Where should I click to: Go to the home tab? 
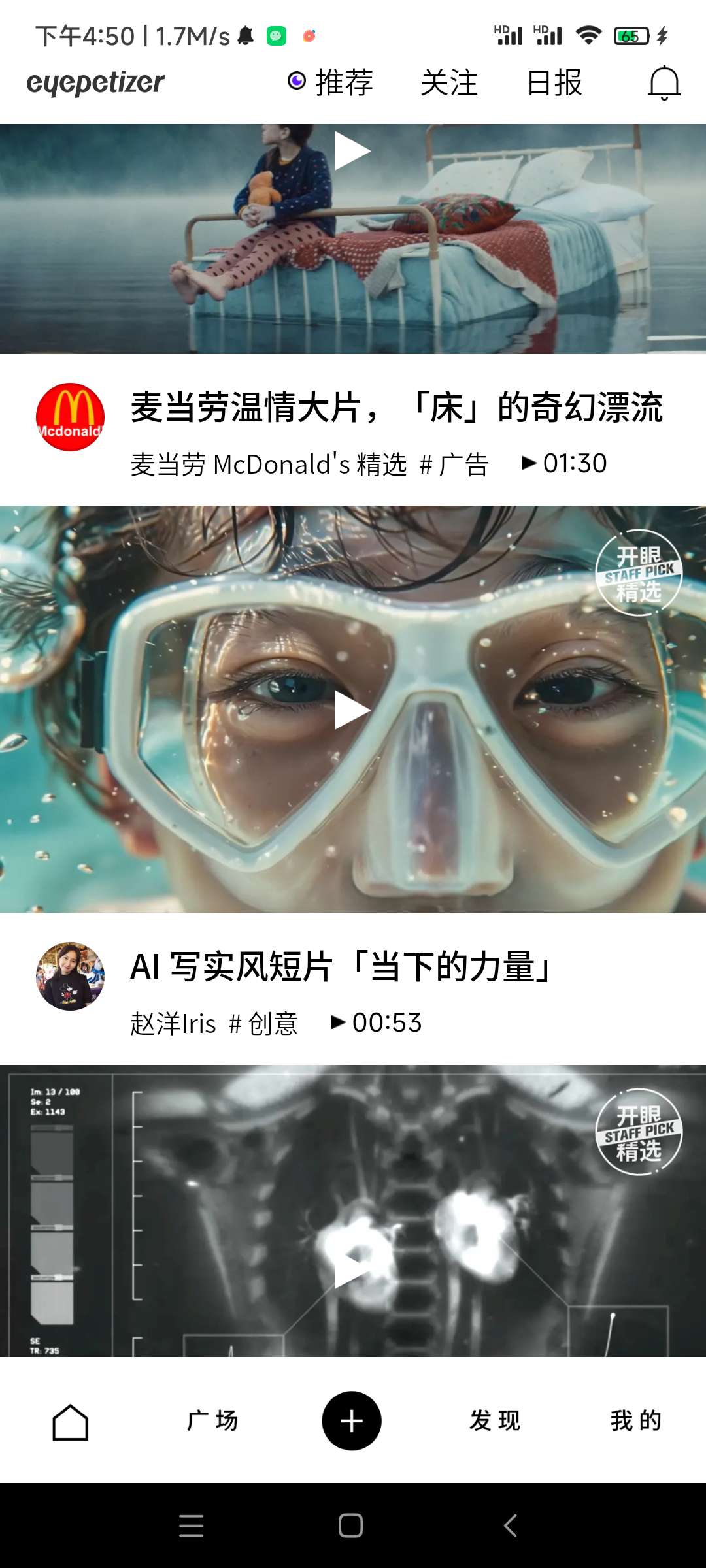[71, 1422]
